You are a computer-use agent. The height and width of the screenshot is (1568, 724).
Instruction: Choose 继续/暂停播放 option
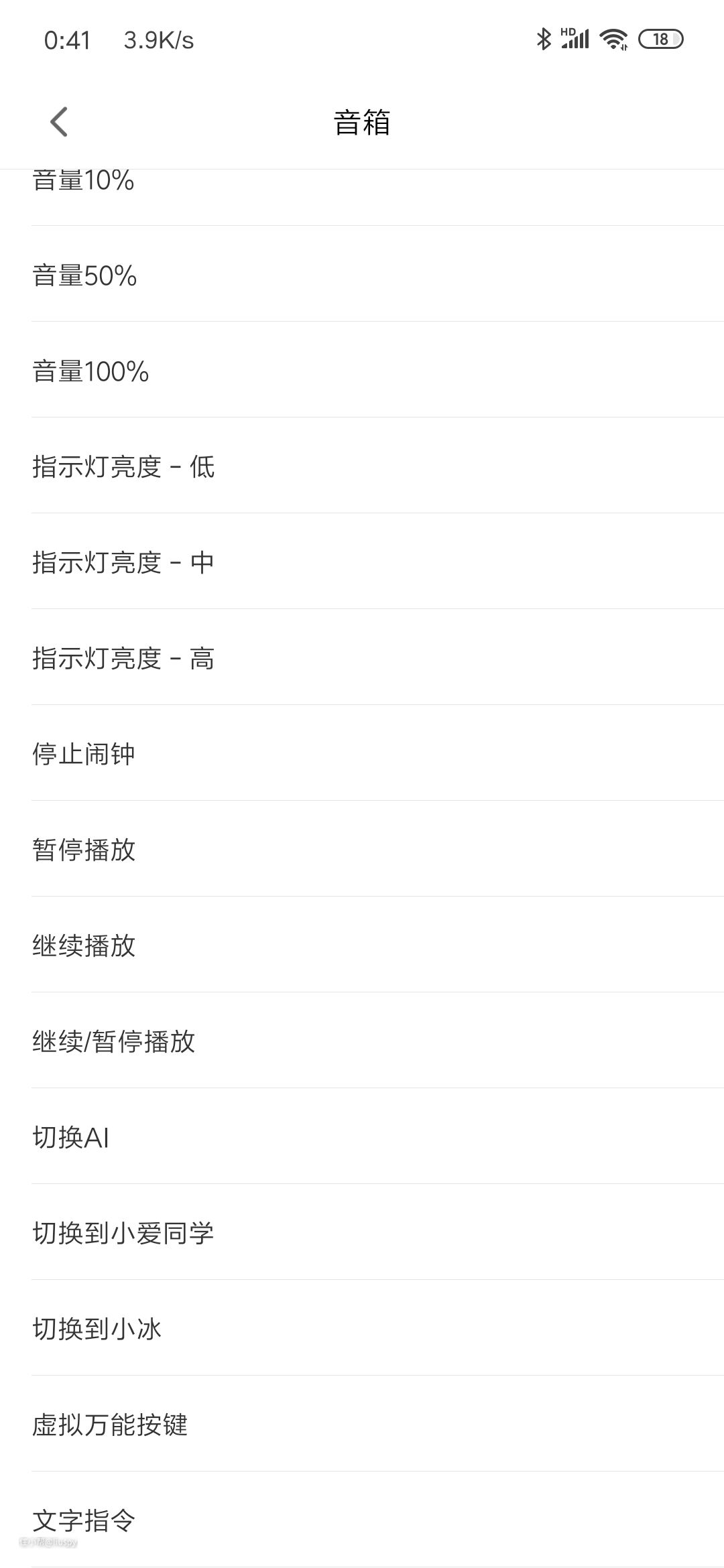[114, 1042]
